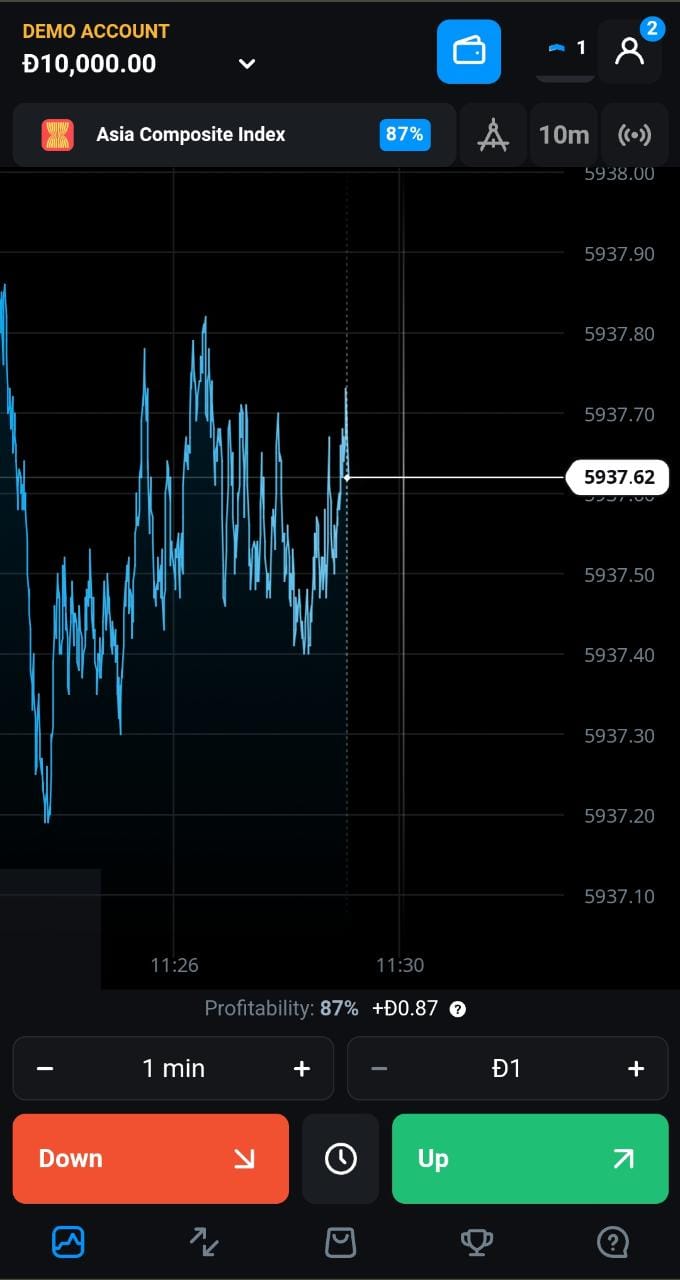Screen dimensions: 680x1280
Task: Change the Asia Composite Index asset
Action: [x=235, y=134]
